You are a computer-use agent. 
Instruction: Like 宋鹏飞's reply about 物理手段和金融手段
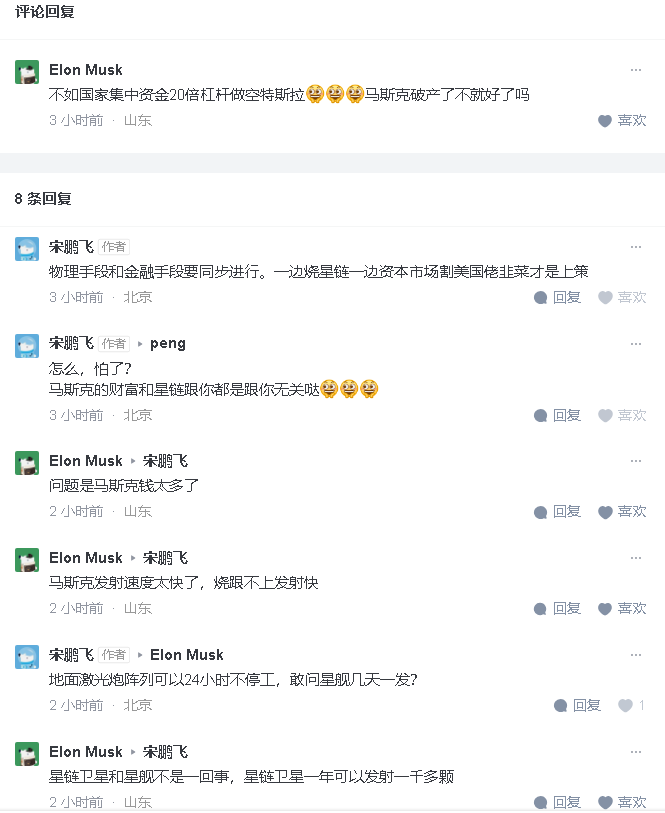point(622,297)
